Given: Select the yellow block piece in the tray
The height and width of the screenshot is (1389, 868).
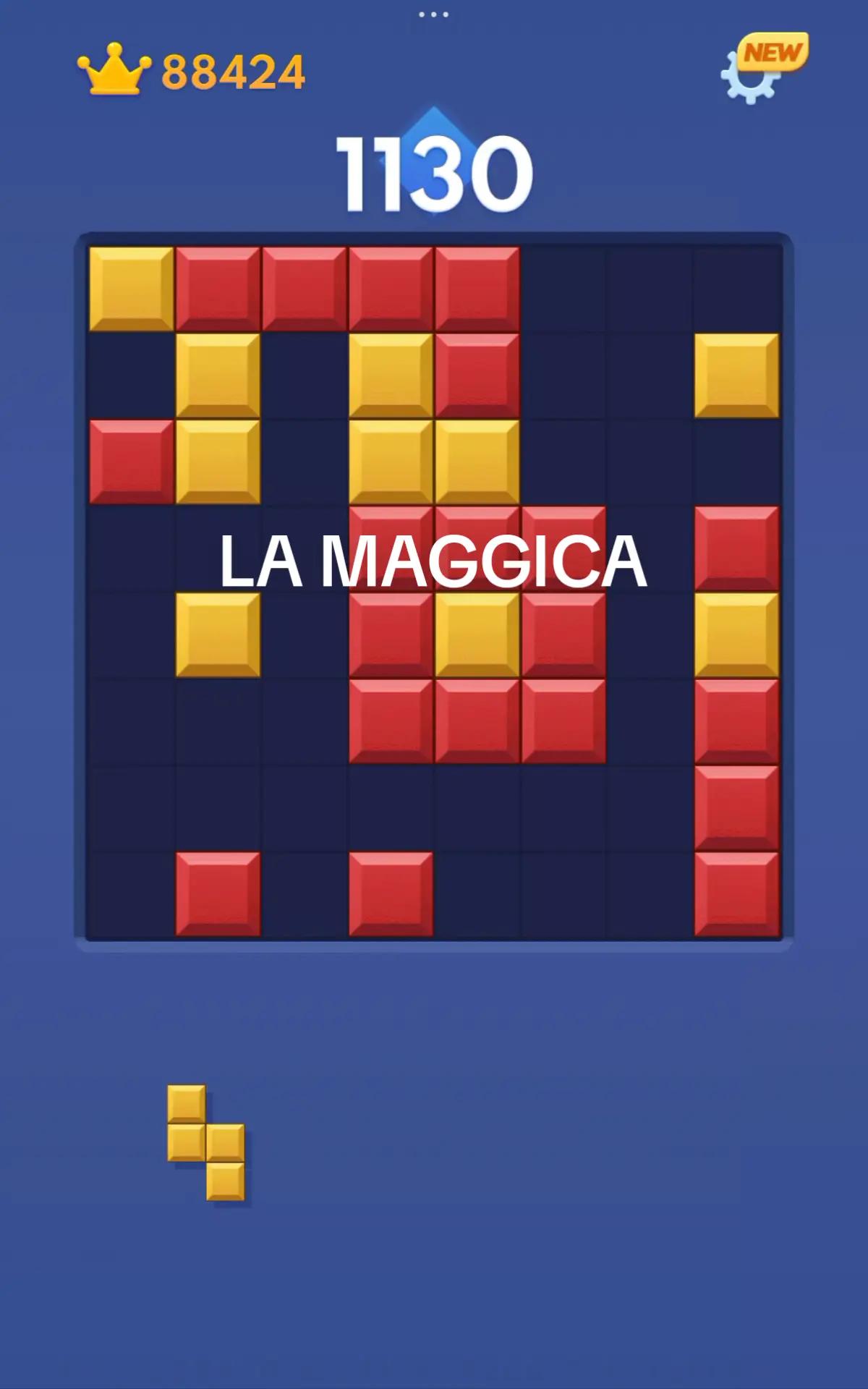Looking at the screenshot, I should (x=206, y=1142).
